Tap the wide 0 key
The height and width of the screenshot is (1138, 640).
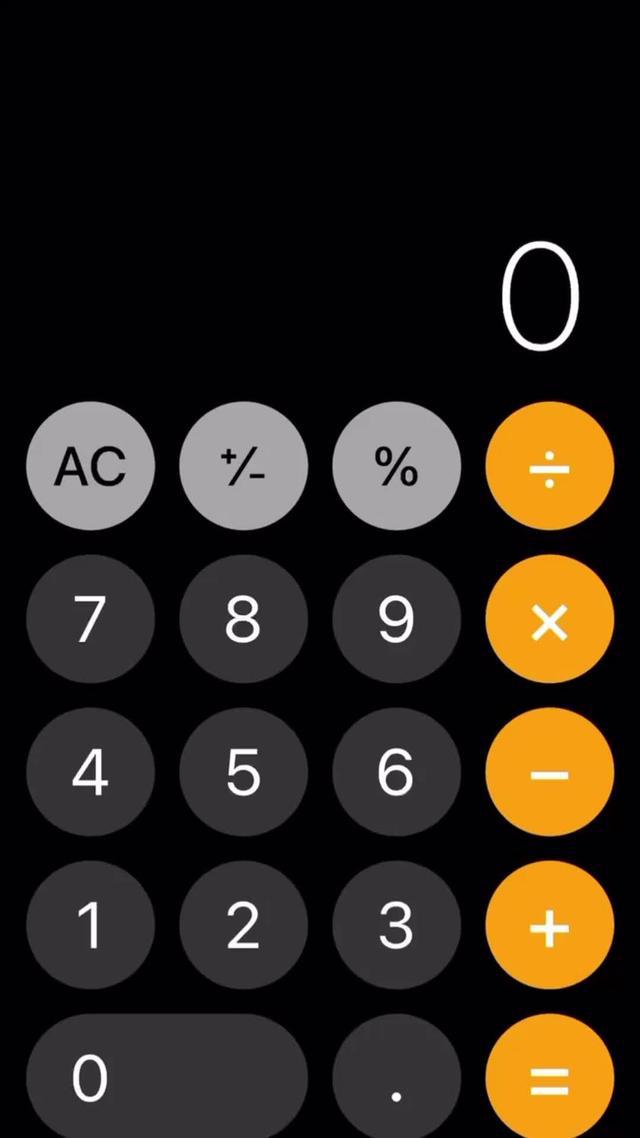click(167, 1078)
